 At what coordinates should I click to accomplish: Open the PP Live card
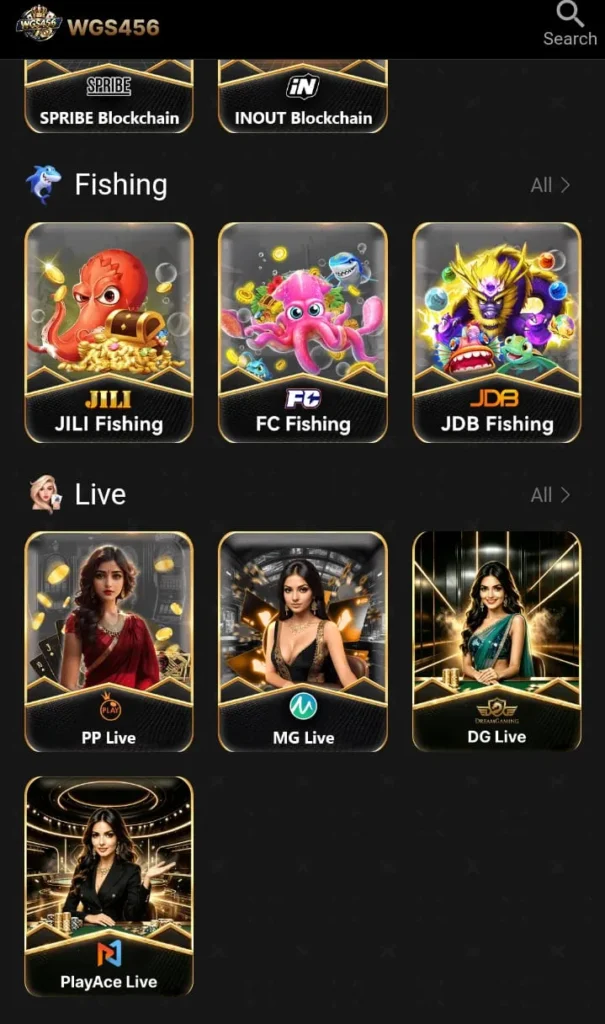[x=108, y=641]
